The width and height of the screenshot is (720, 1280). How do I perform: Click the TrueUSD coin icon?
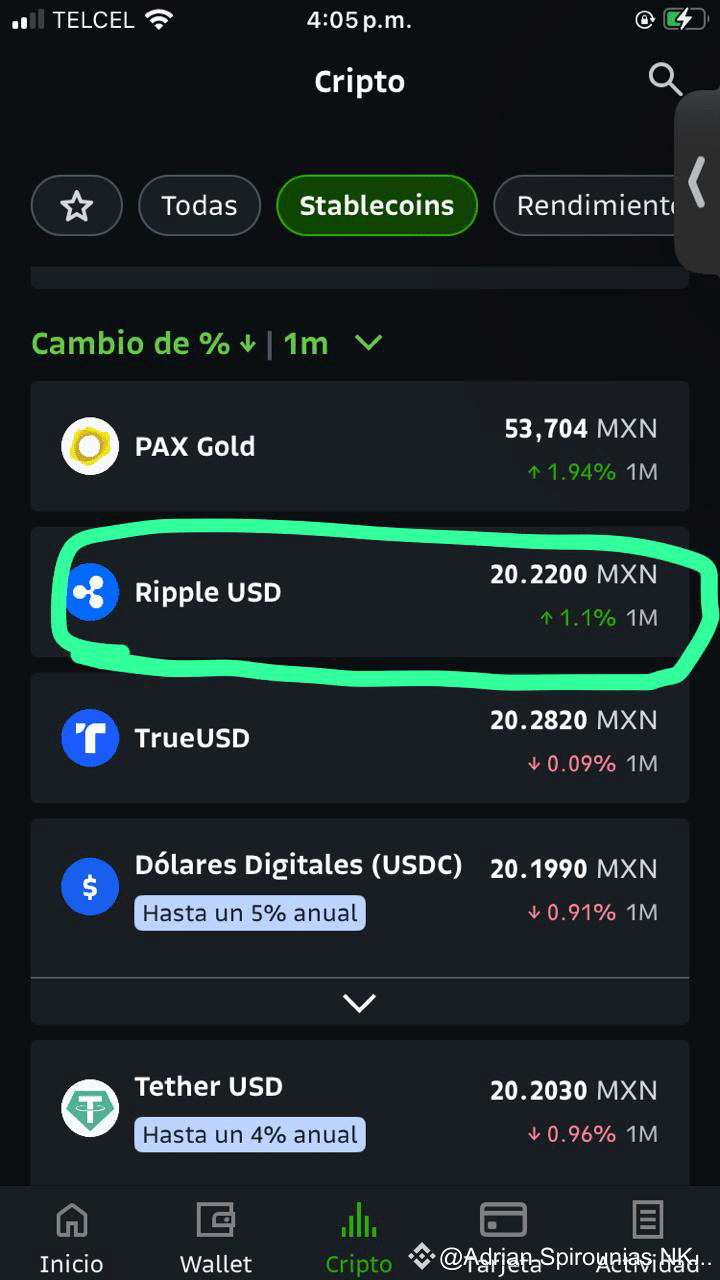[x=90, y=738]
